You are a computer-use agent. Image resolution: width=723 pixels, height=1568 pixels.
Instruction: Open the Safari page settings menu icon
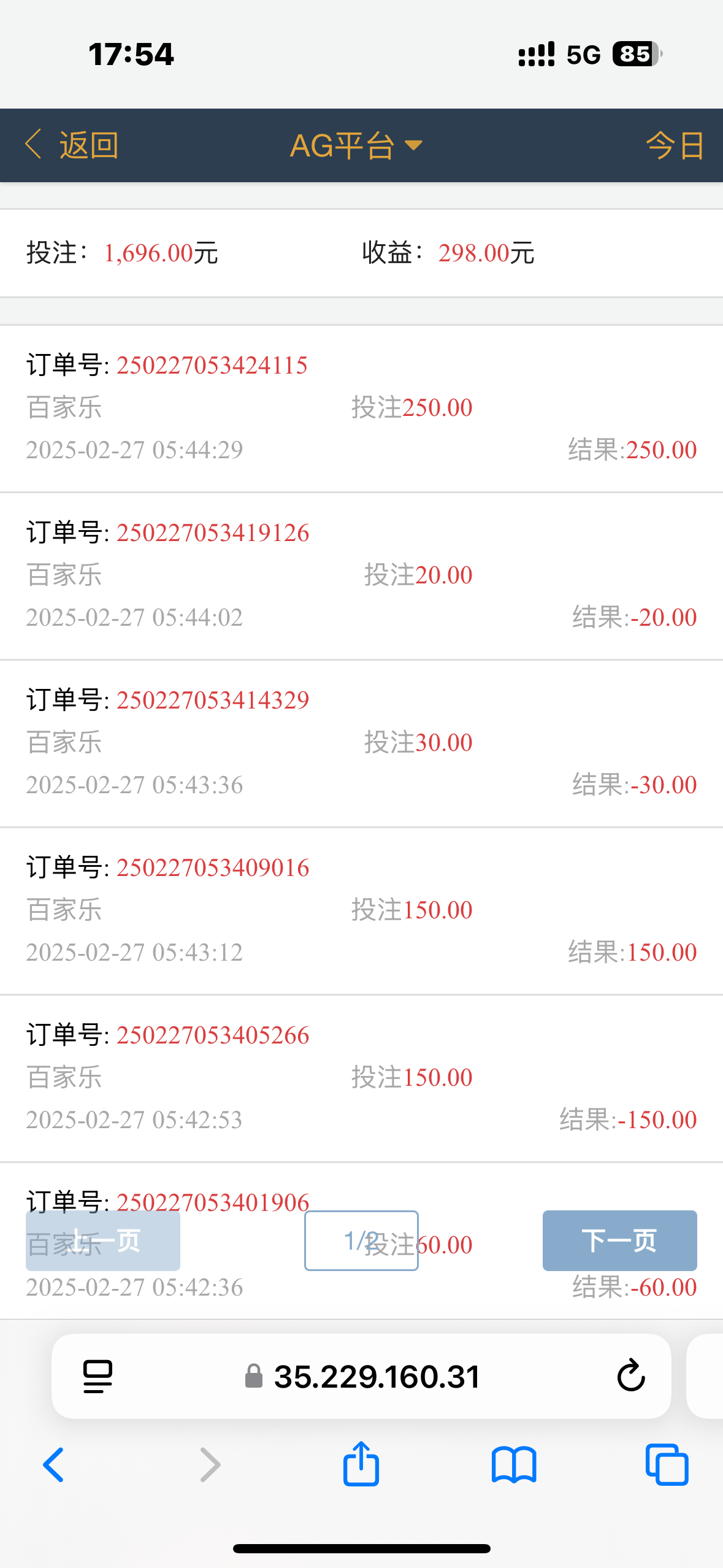tap(98, 1376)
